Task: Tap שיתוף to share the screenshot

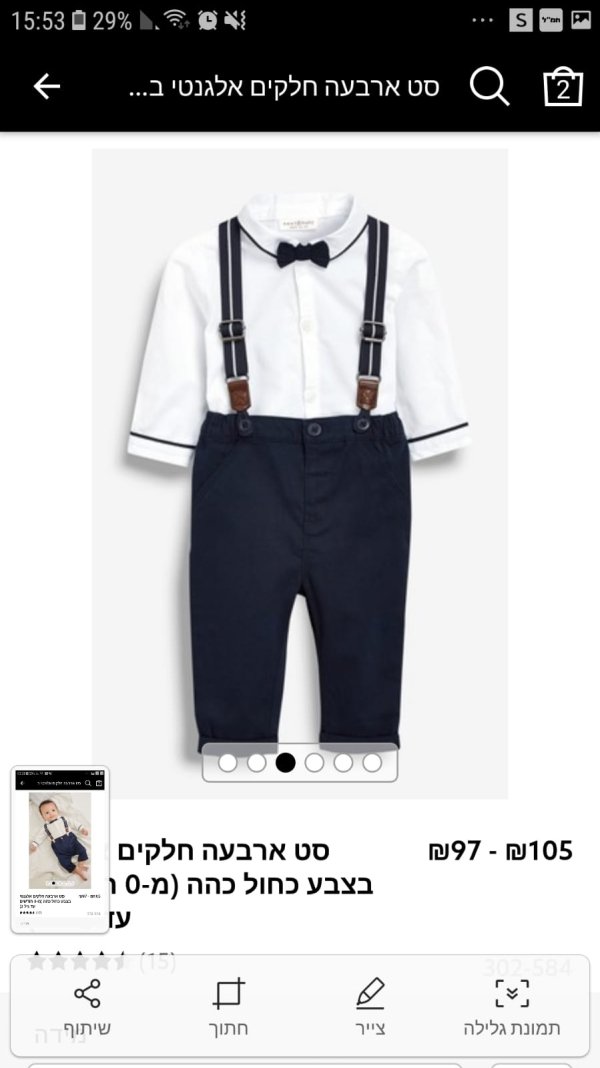Action: coord(88,1007)
